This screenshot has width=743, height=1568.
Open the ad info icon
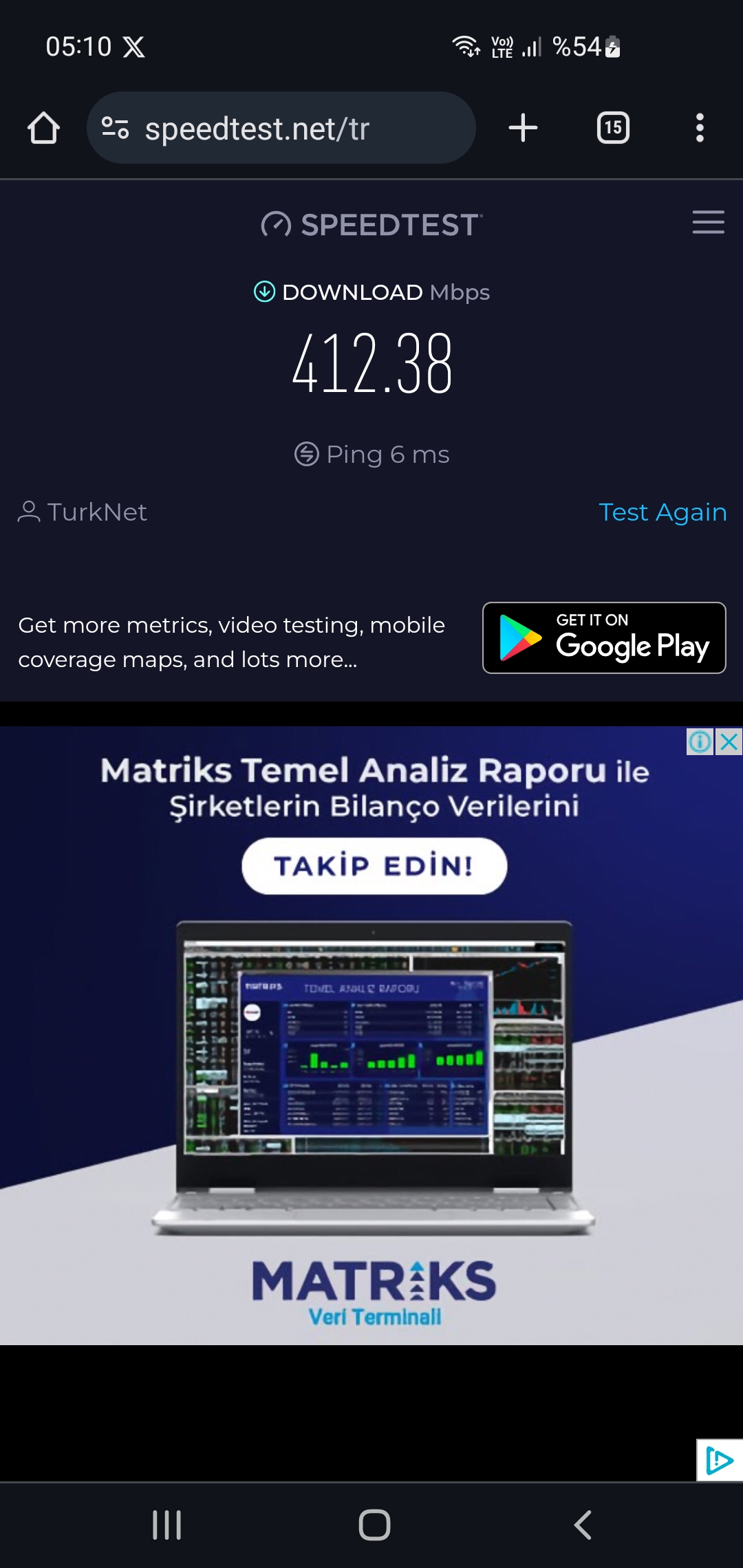[700, 742]
